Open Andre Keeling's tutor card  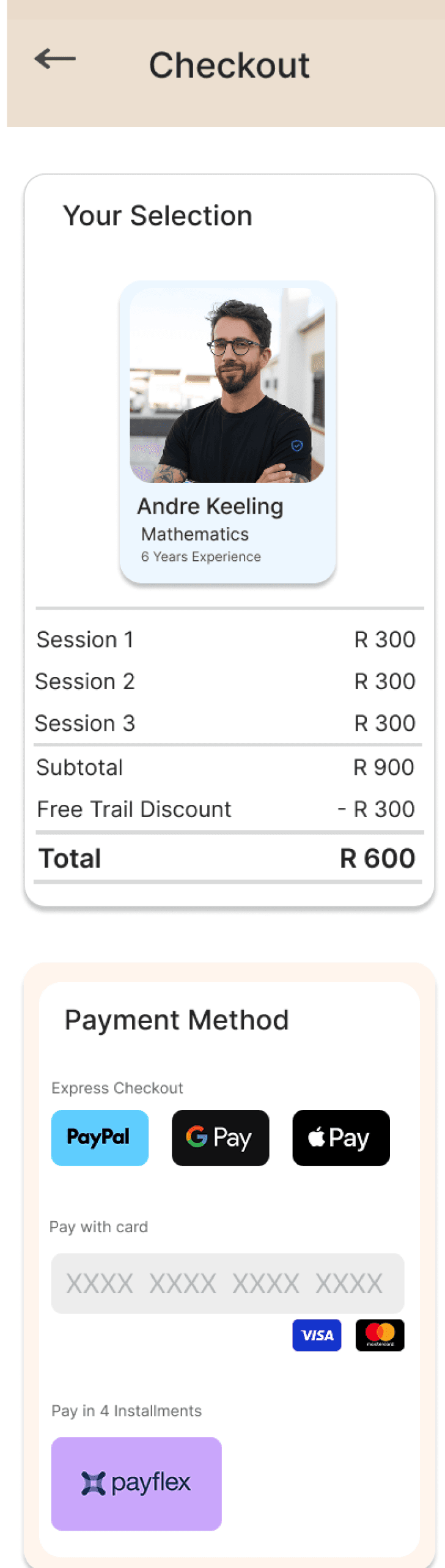[x=227, y=432]
